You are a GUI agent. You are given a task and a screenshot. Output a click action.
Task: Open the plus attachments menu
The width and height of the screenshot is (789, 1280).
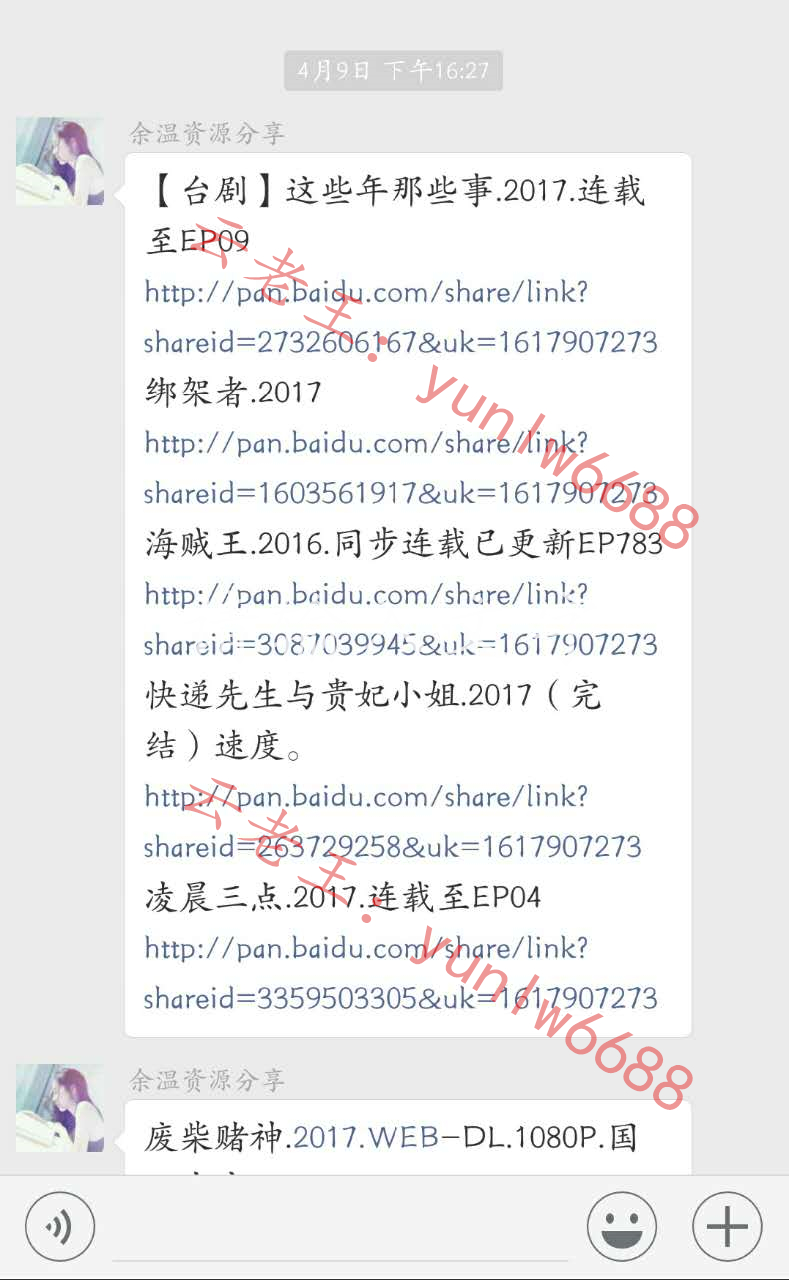tap(727, 1226)
